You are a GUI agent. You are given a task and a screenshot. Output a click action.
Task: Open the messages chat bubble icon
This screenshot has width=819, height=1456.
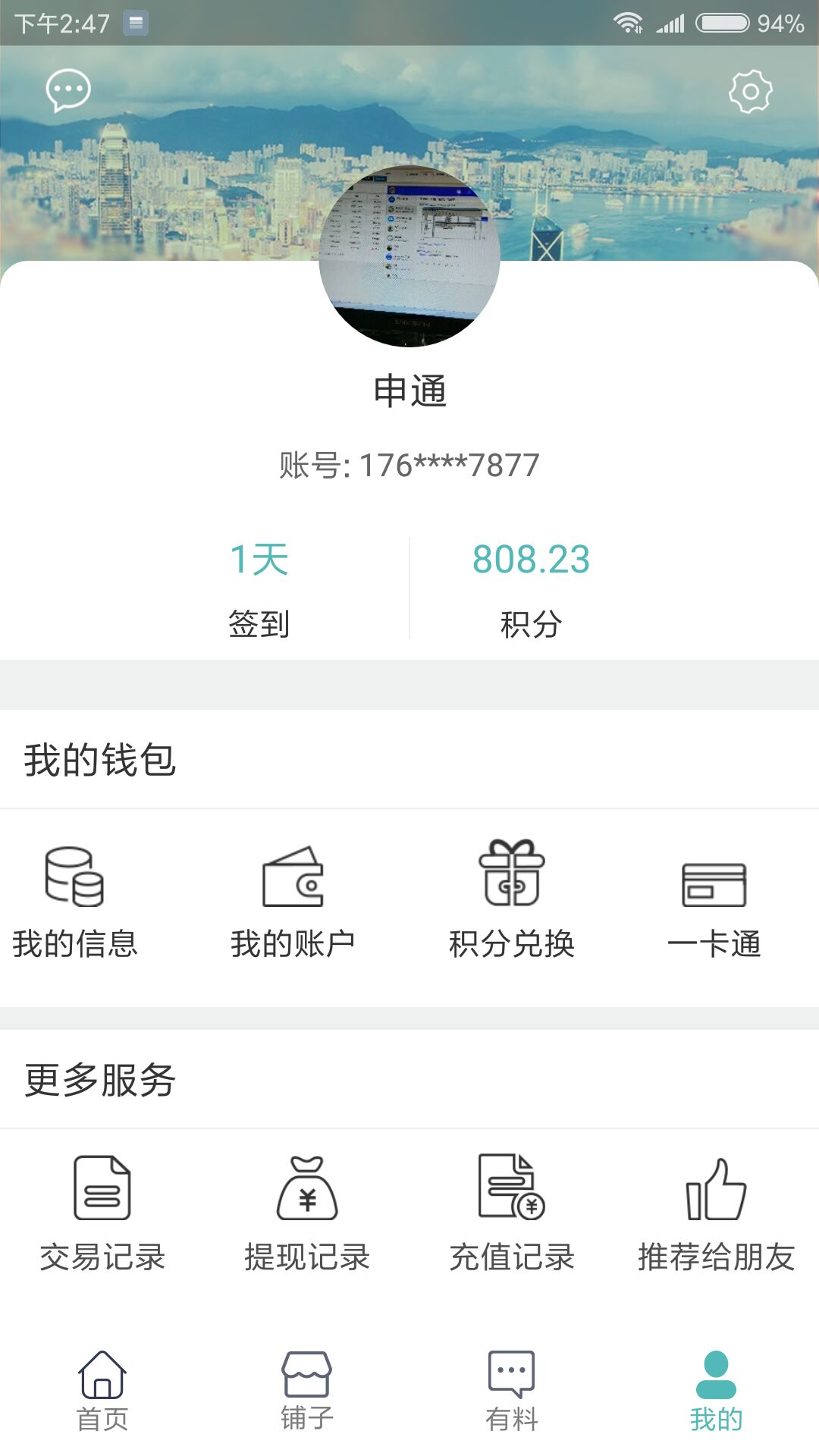[68, 91]
